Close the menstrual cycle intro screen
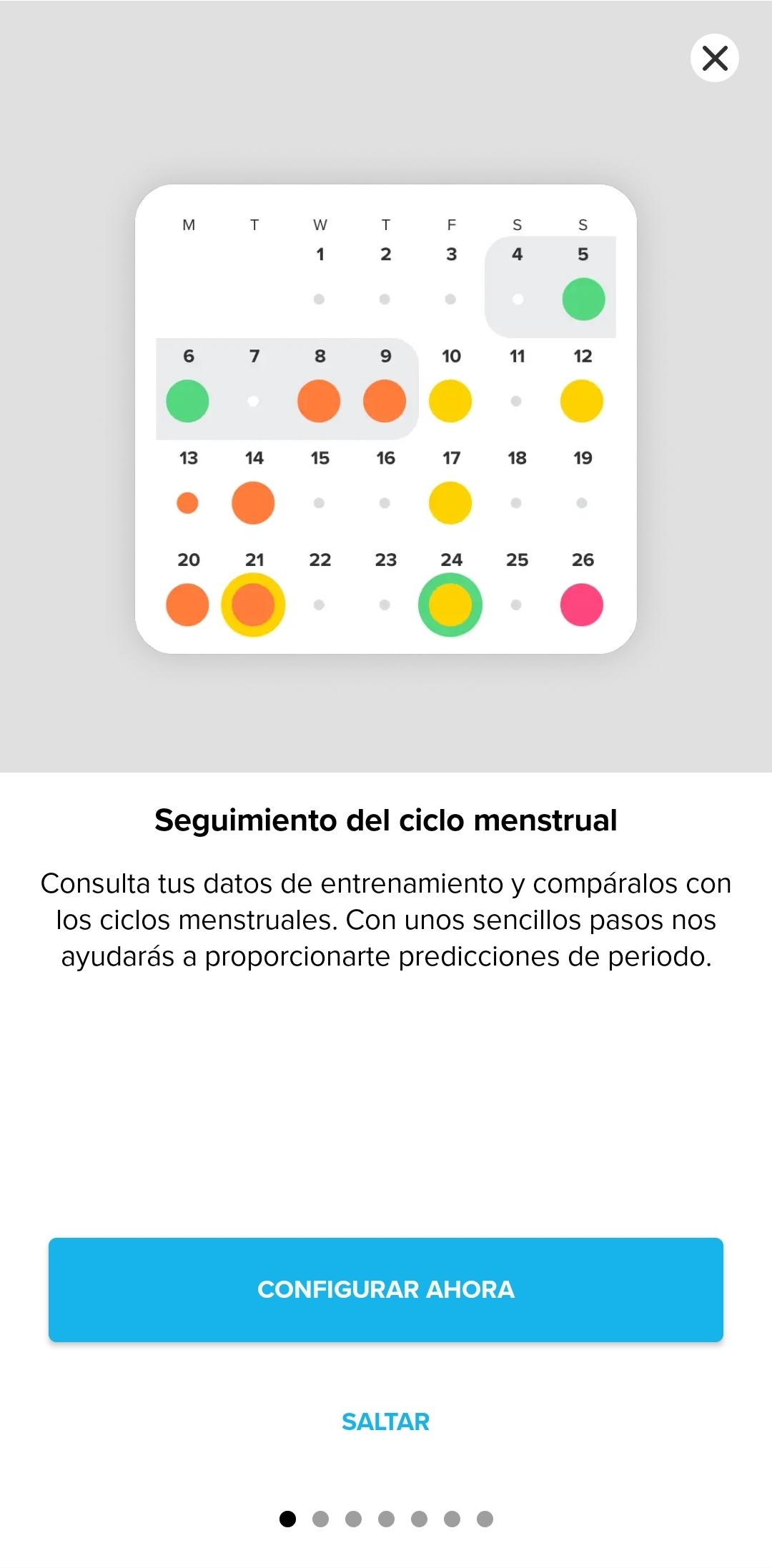The height and width of the screenshot is (1568, 772). pyautogui.click(x=715, y=58)
